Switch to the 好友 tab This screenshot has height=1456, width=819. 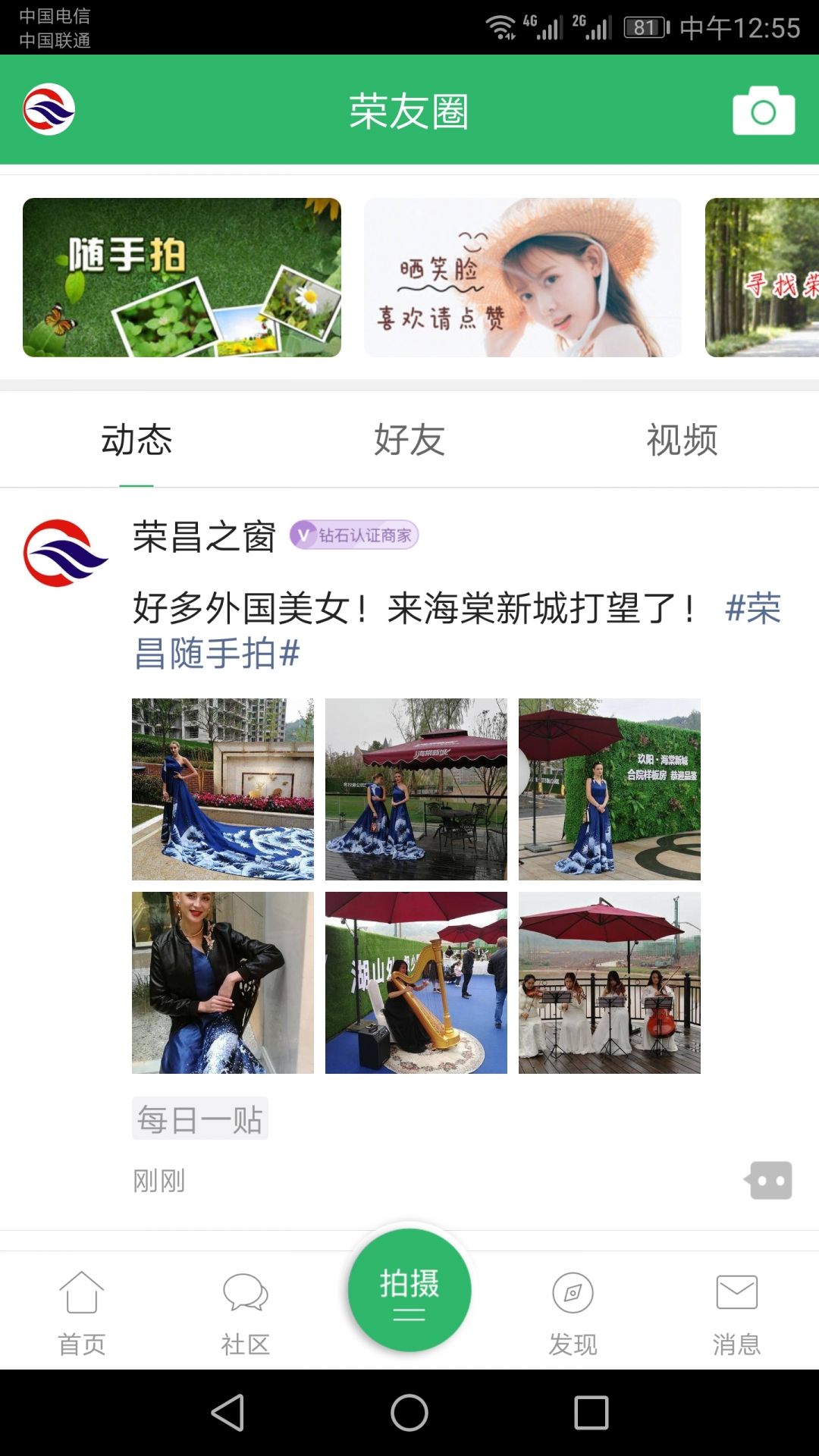[409, 440]
